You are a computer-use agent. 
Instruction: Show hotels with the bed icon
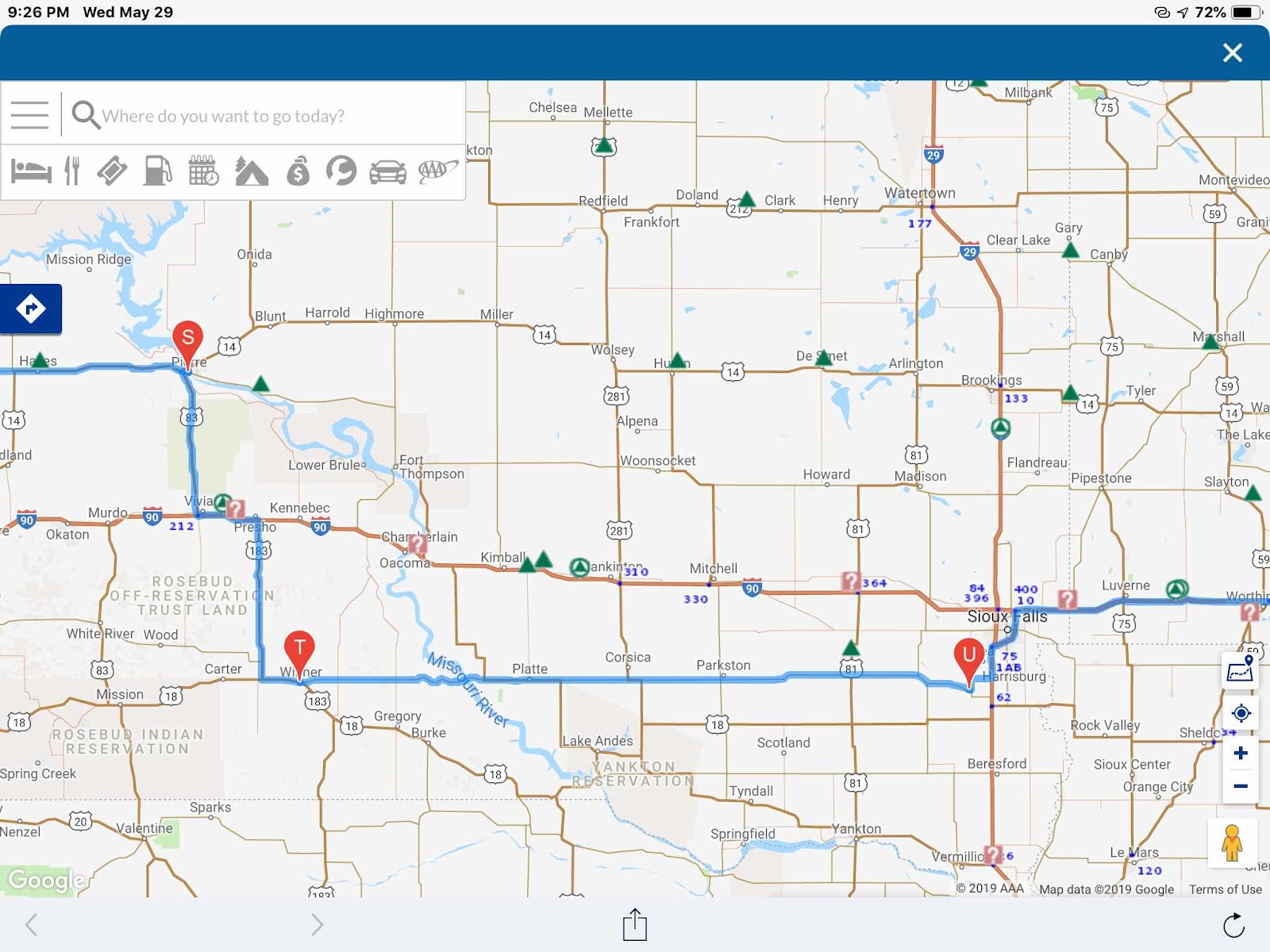pyautogui.click(x=31, y=171)
